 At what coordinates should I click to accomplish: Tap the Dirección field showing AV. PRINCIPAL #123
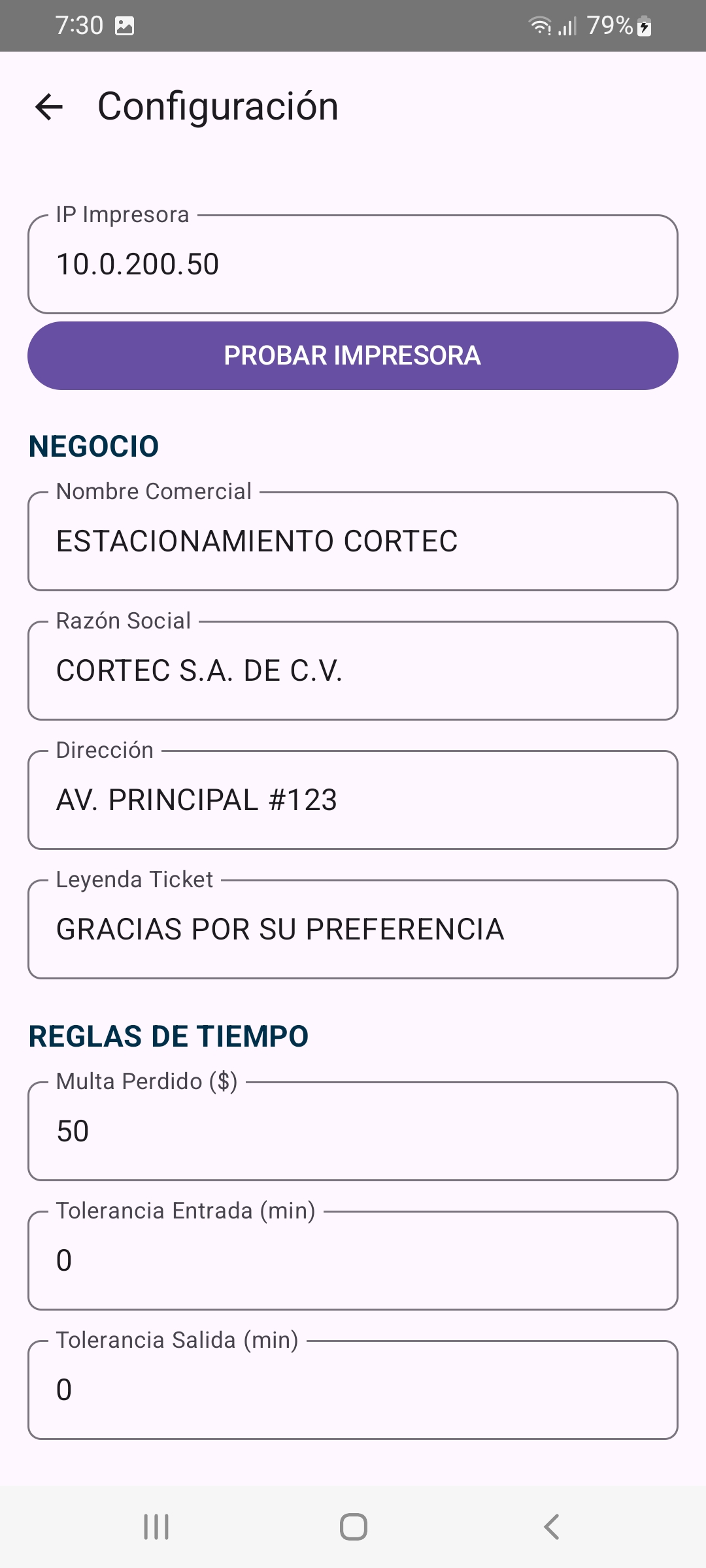[353, 799]
